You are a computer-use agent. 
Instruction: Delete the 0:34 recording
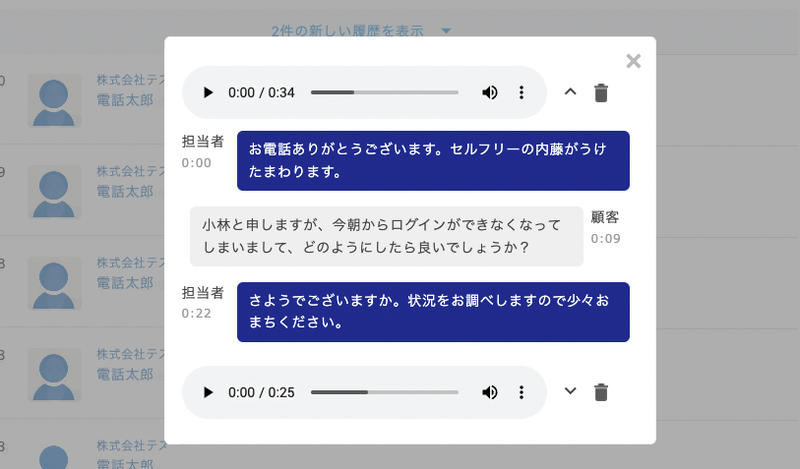point(601,93)
